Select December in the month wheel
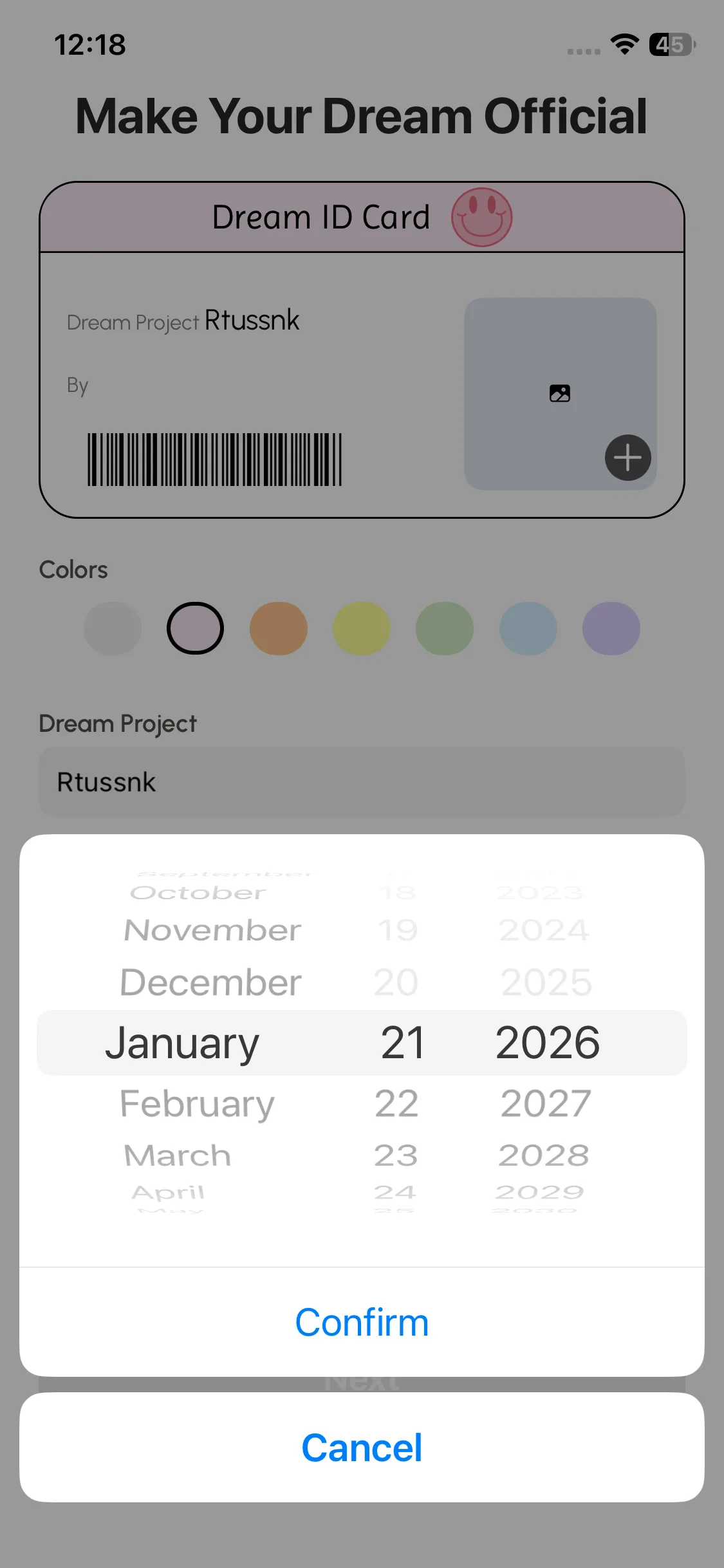The width and height of the screenshot is (724, 1568). 210,982
